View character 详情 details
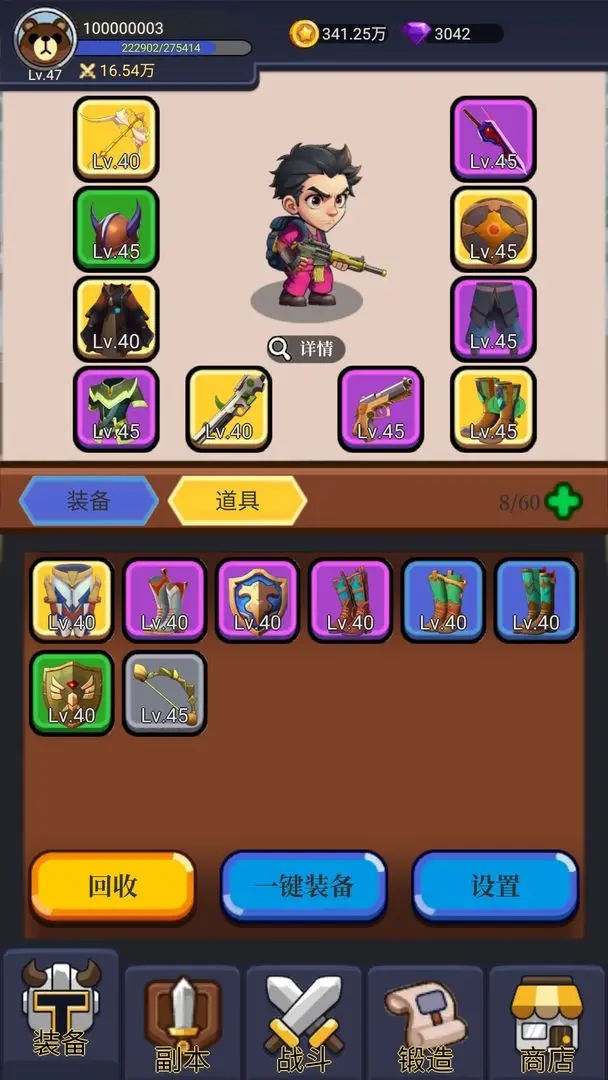The width and height of the screenshot is (608, 1080). point(307,348)
